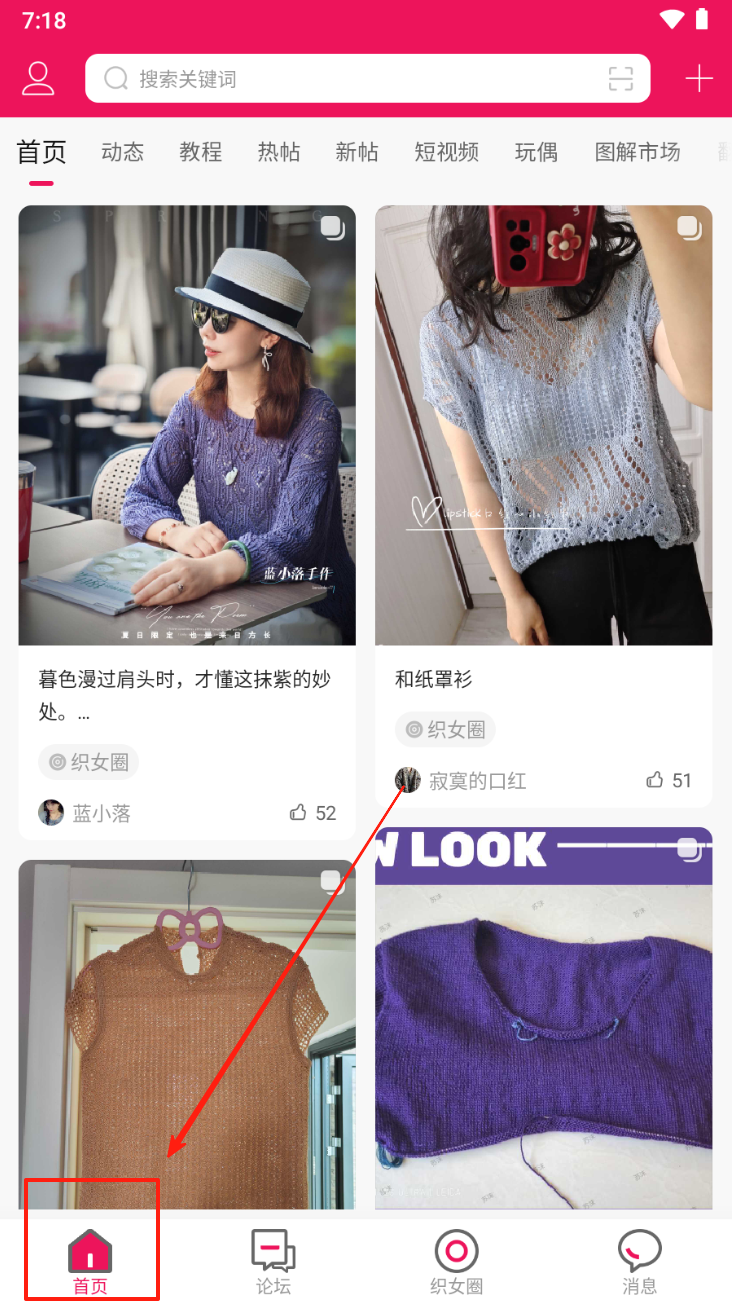
Task: Switch to the 动态 tab
Action: click(x=123, y=152)
